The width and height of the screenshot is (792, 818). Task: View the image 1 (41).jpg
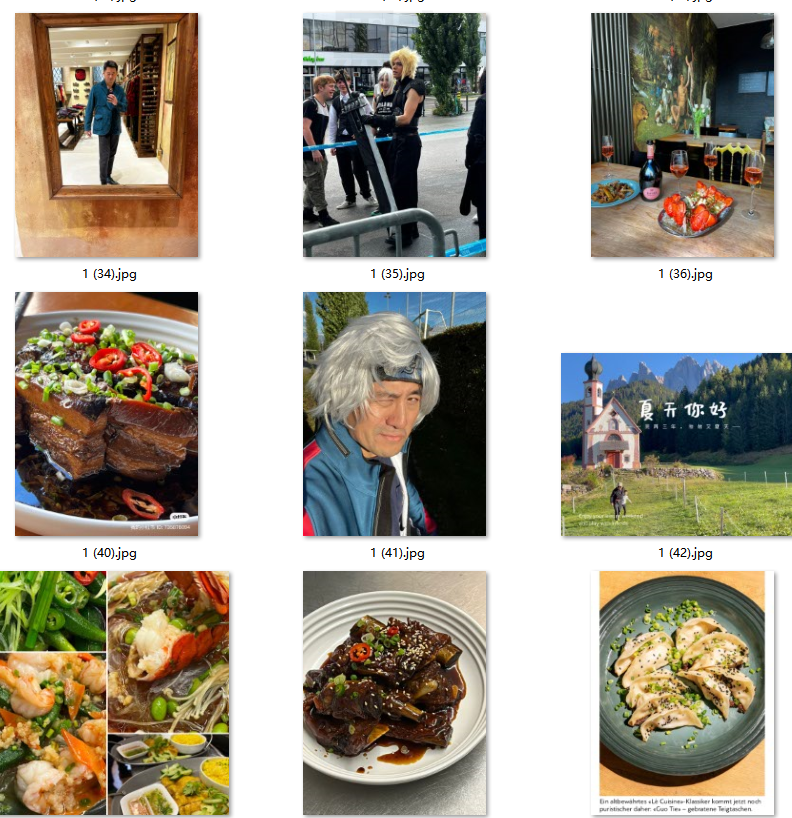coord(394,414)
